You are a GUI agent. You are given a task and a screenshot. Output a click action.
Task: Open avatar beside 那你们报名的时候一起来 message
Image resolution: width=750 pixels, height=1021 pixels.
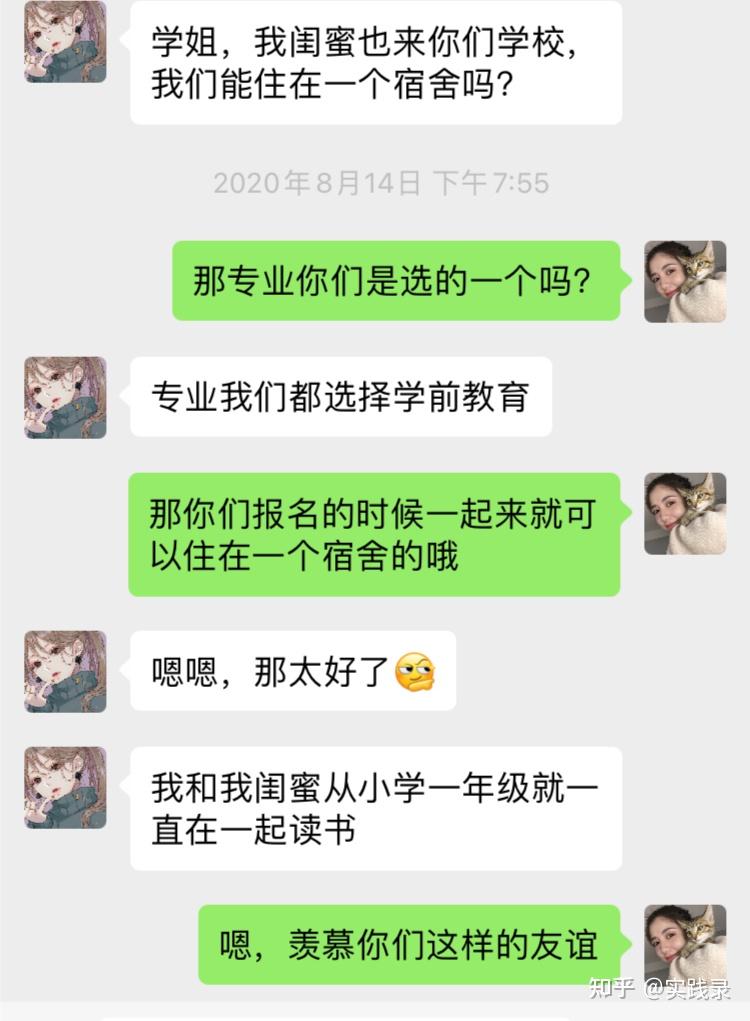coord(685,513)
